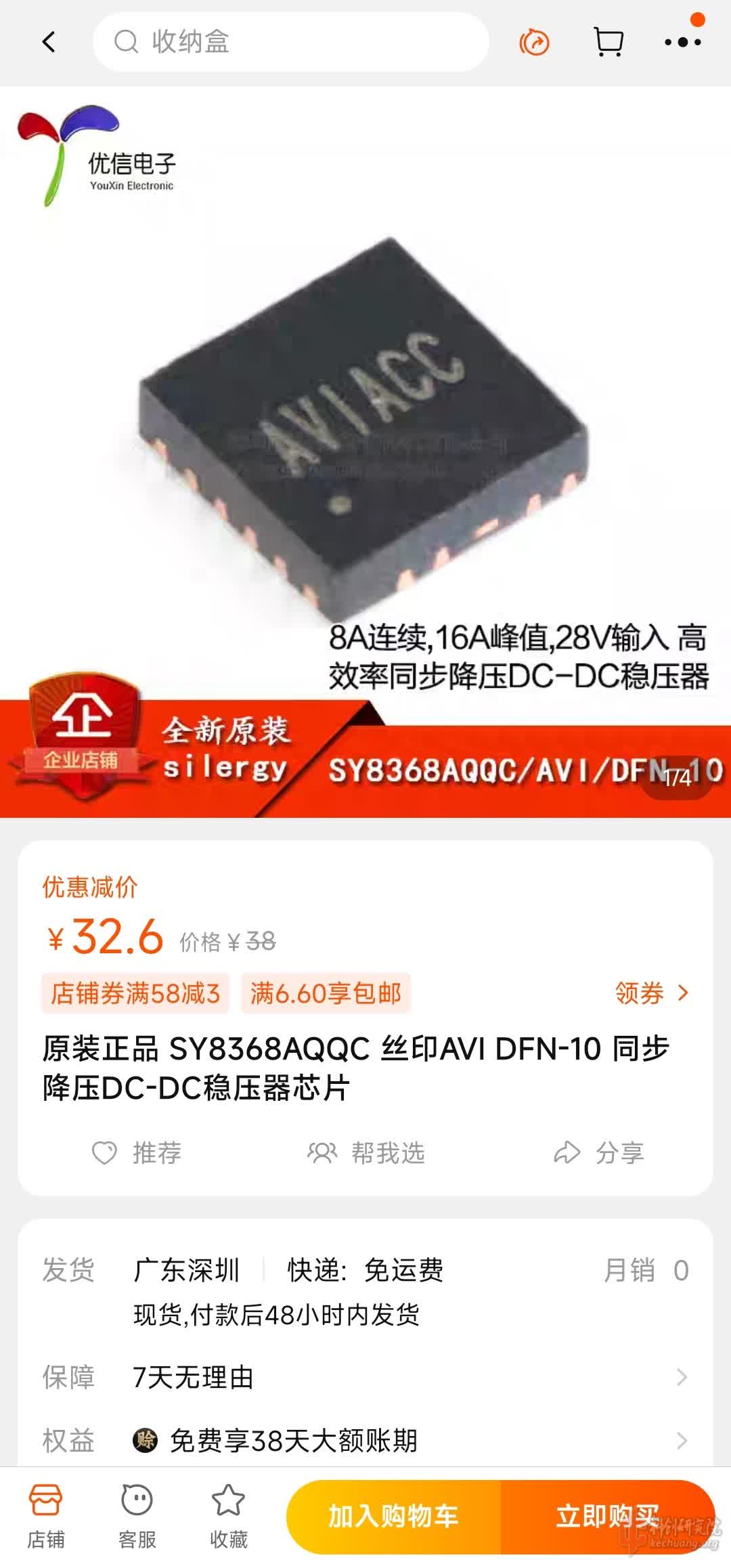Open the 保障 7天无理由 row
Screen dimensions: 731x1568
[x=365, y=1377]
